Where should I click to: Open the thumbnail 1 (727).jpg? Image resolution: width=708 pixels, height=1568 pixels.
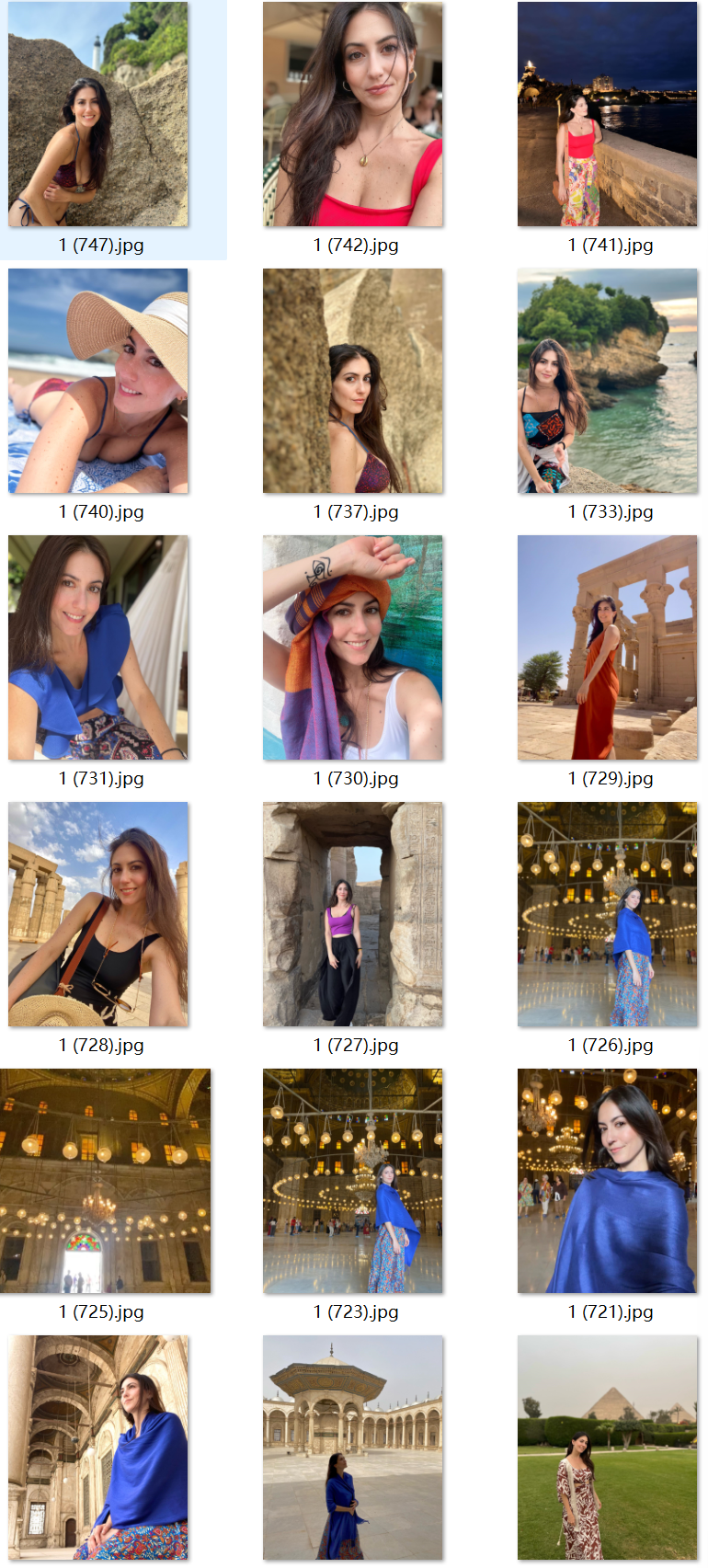(x=353, y=915)
